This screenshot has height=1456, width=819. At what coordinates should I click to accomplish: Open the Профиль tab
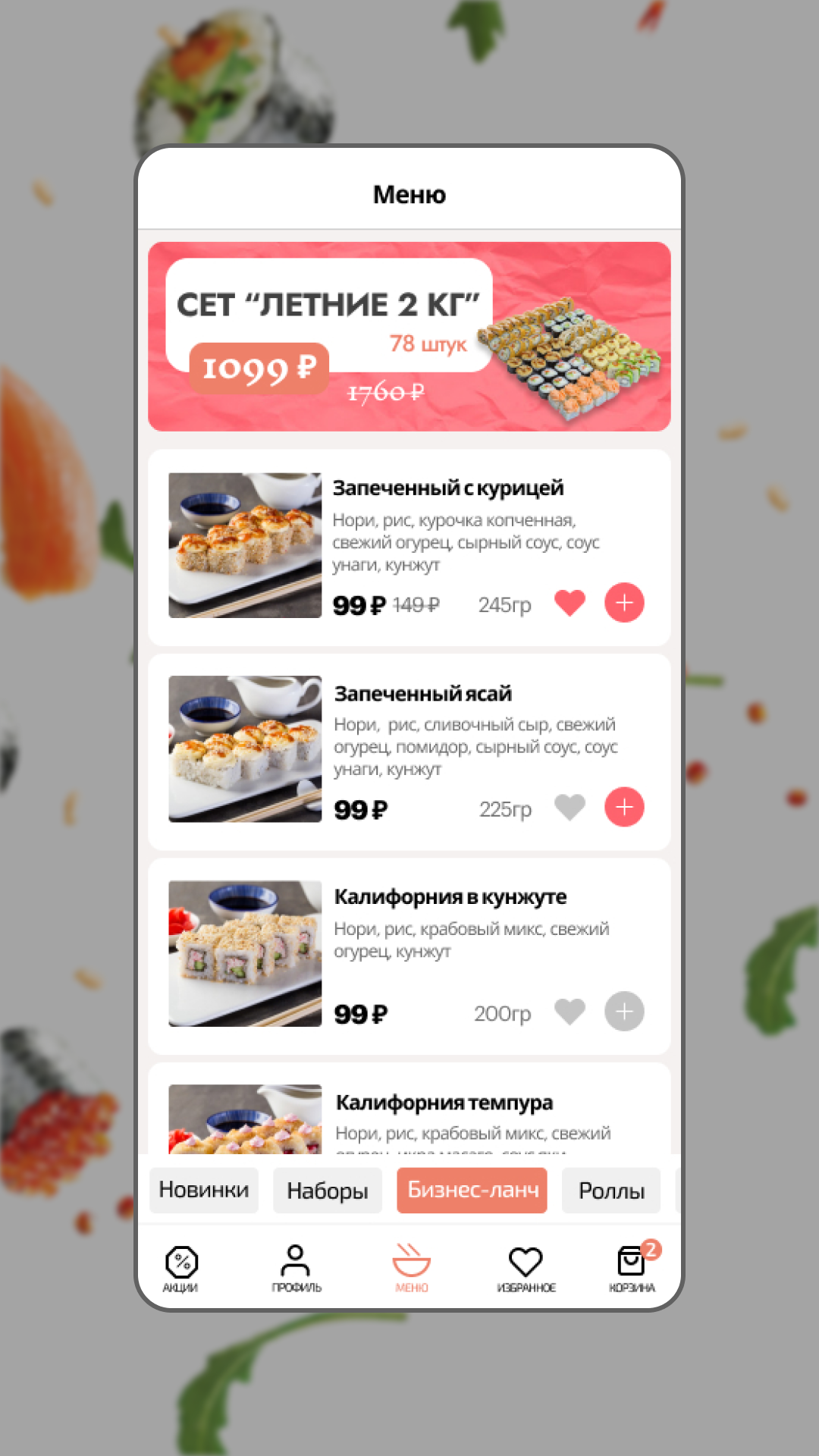point(296,1269)
